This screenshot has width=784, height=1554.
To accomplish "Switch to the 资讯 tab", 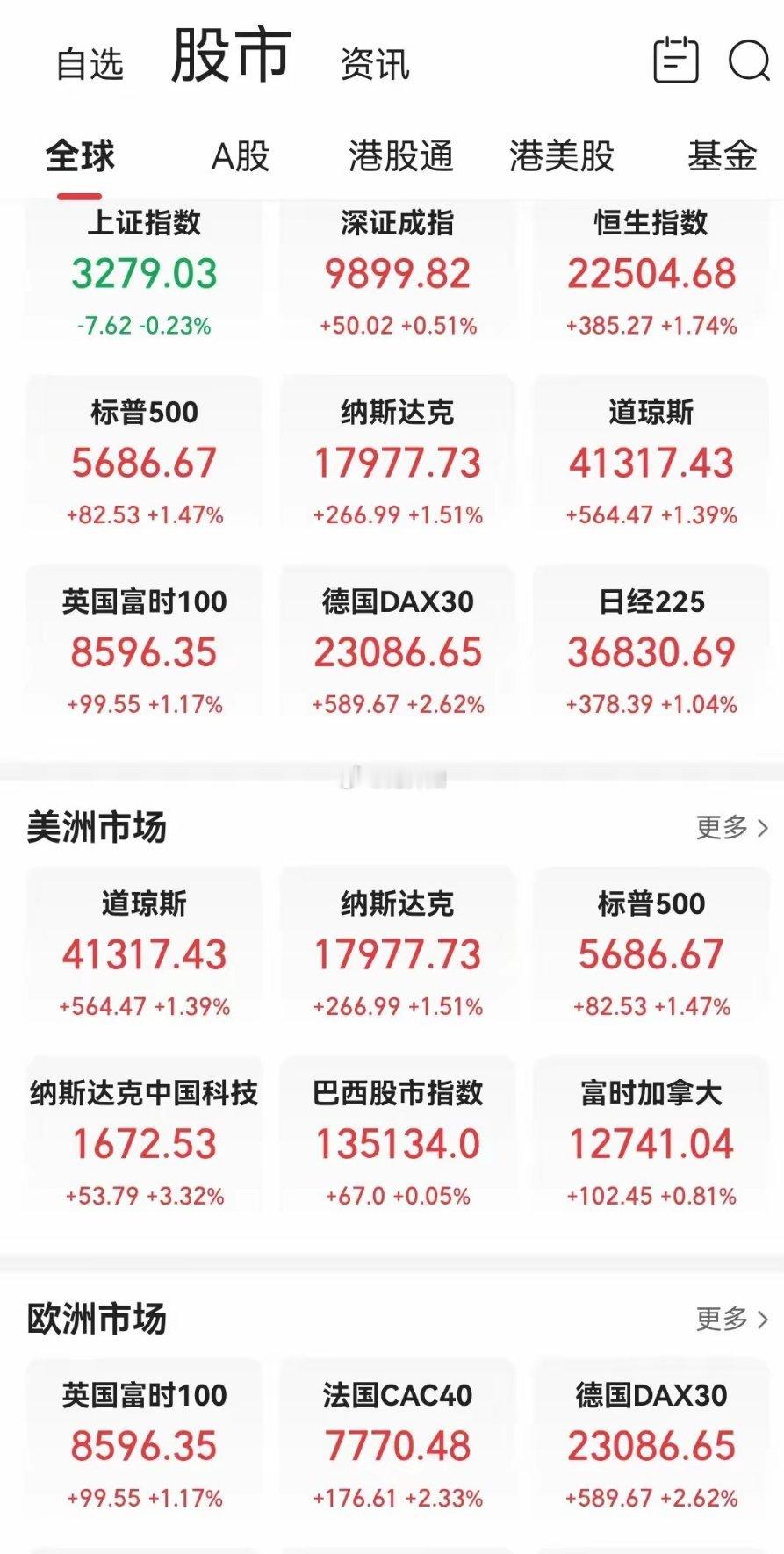I will coord(375,64).
